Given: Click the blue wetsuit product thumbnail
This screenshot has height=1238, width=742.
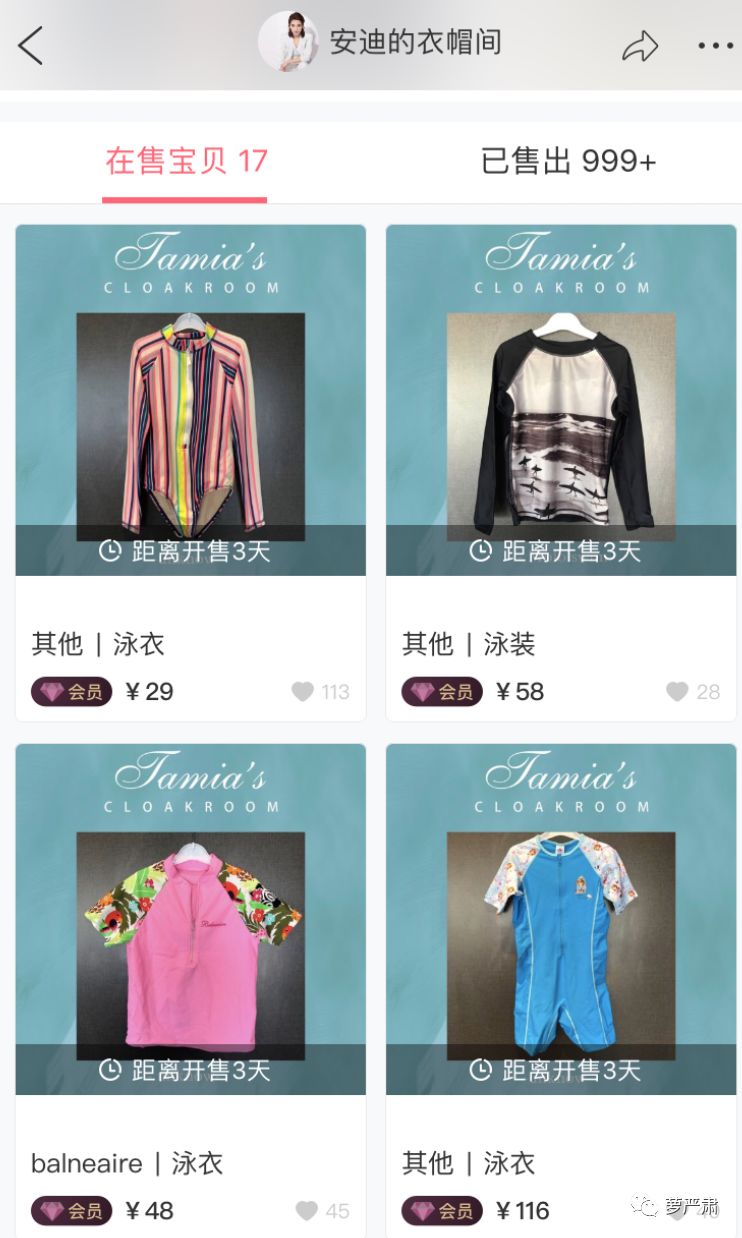Looking at the screenshot, I should click(560, 940).
